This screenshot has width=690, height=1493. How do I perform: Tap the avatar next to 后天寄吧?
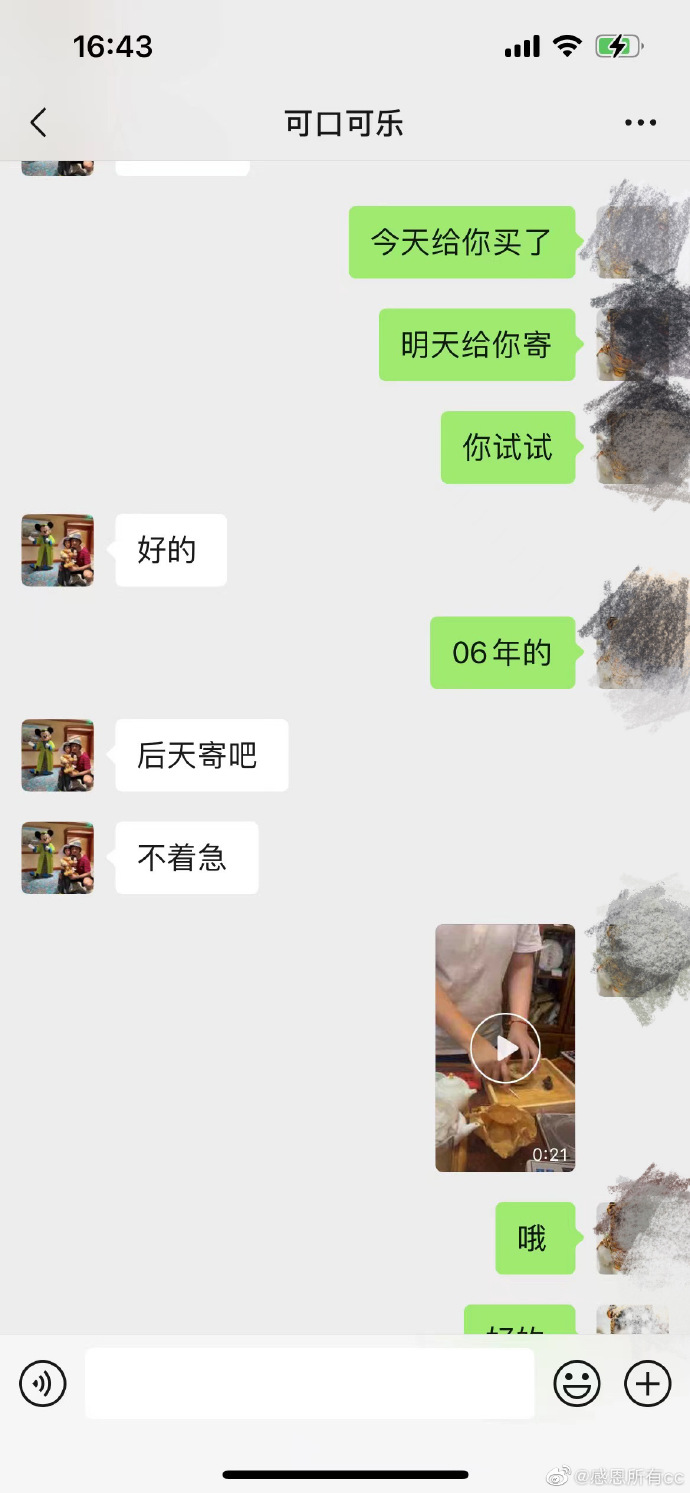click(x=58, y=755)
